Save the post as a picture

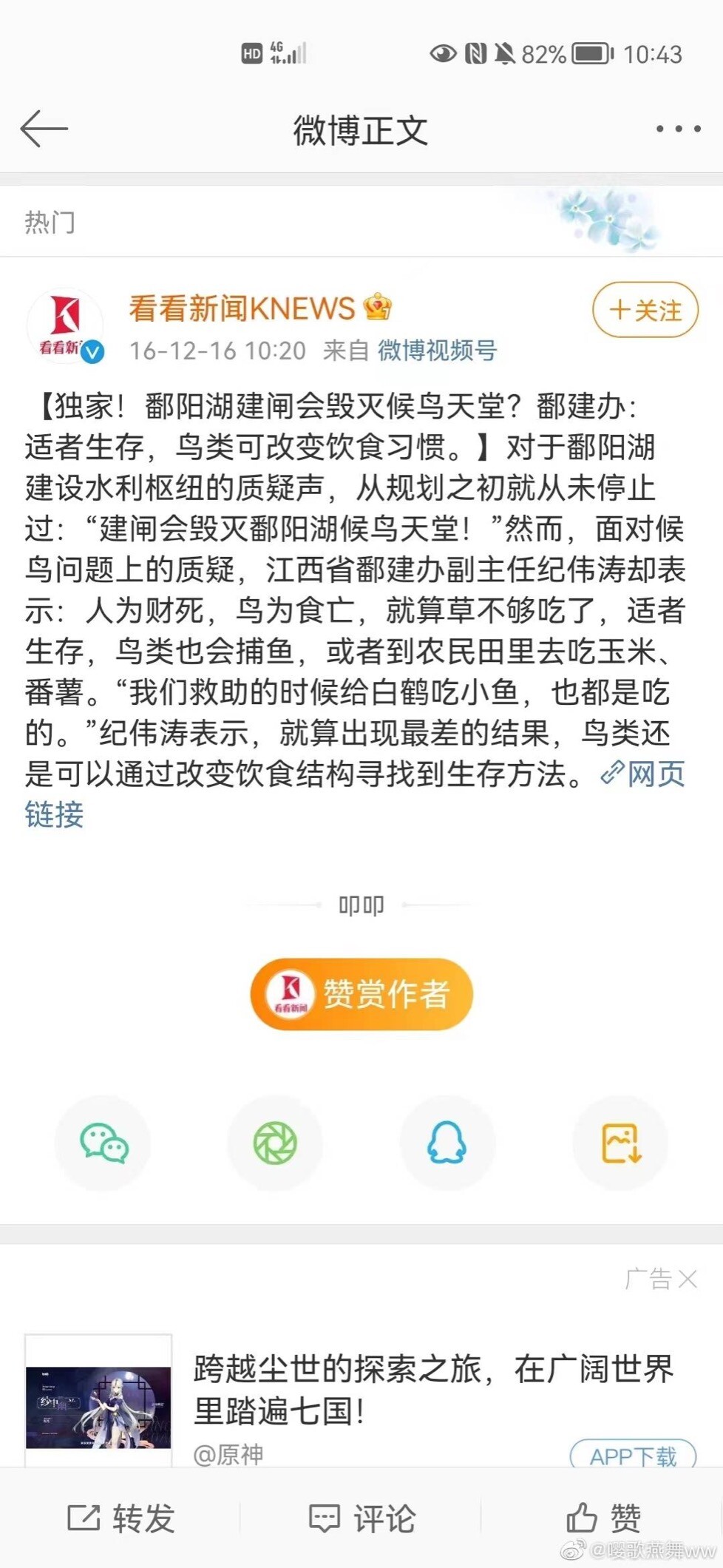620,1143
